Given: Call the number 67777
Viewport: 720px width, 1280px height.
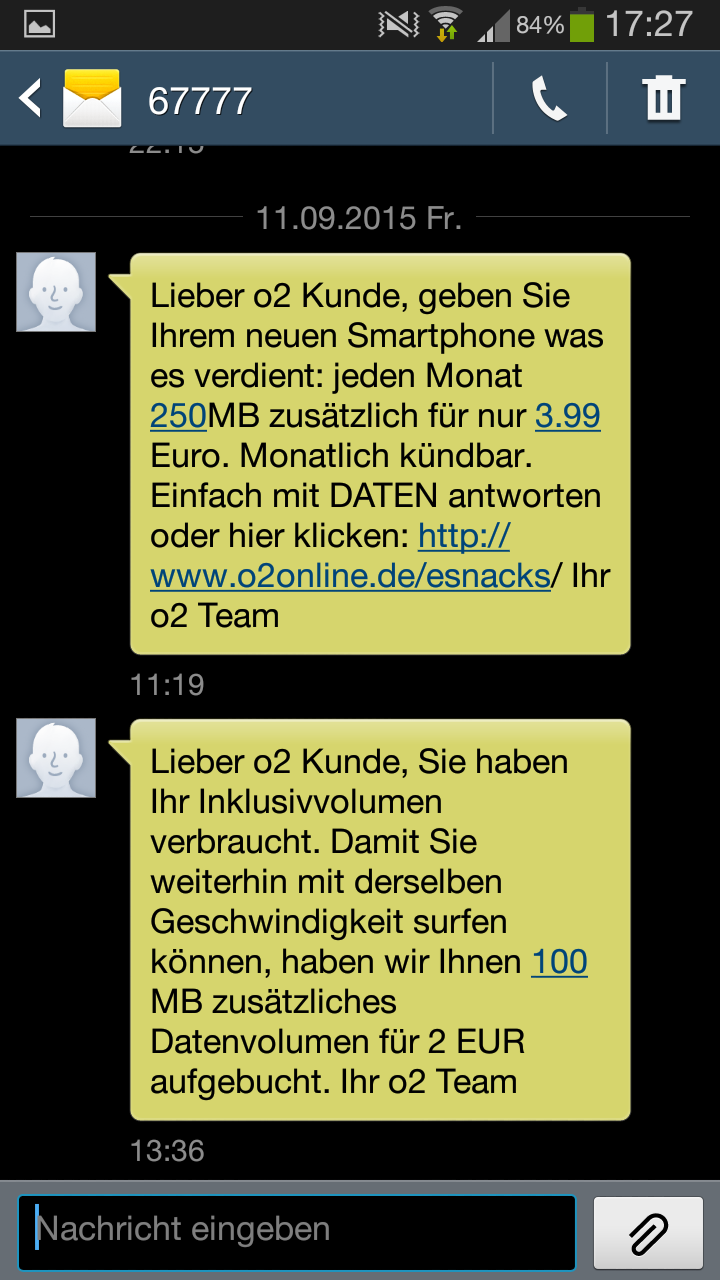Looking at the screenshot, I should 549,99.
